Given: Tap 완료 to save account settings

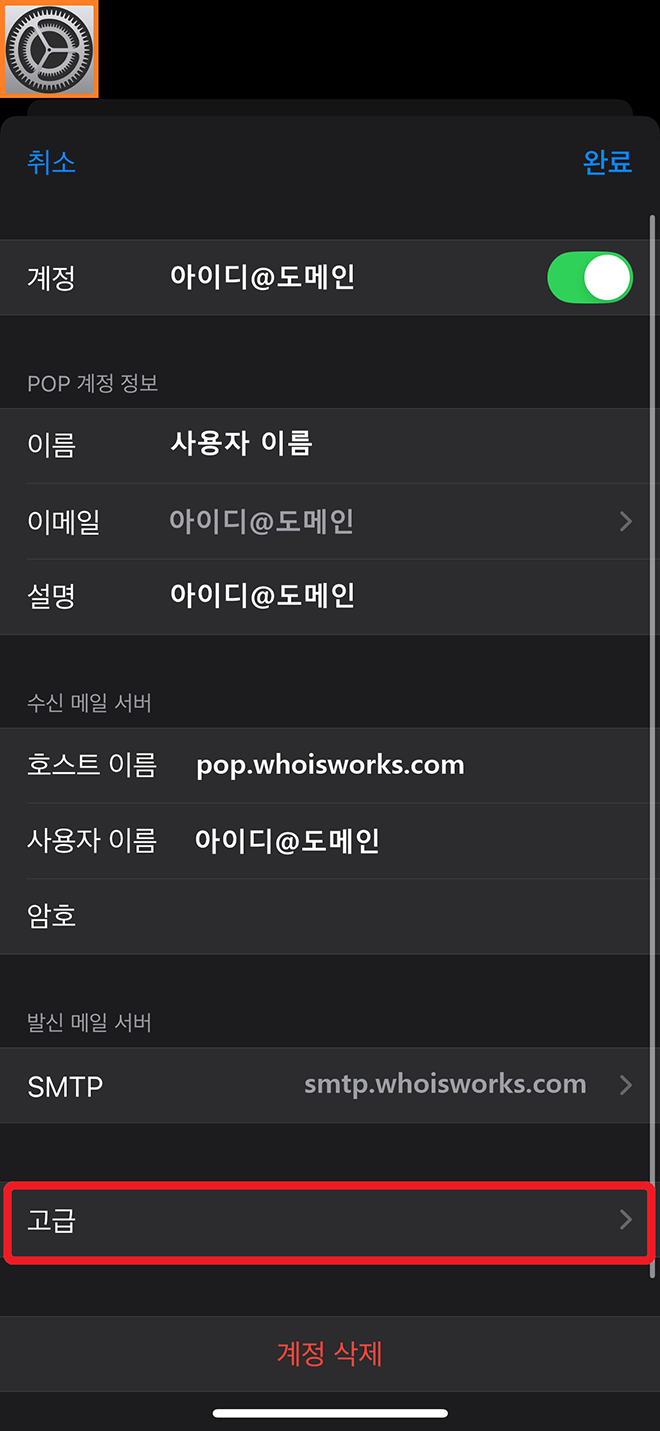Looking at the screenshot, I should pyautogui.click(x=607, y=162).
